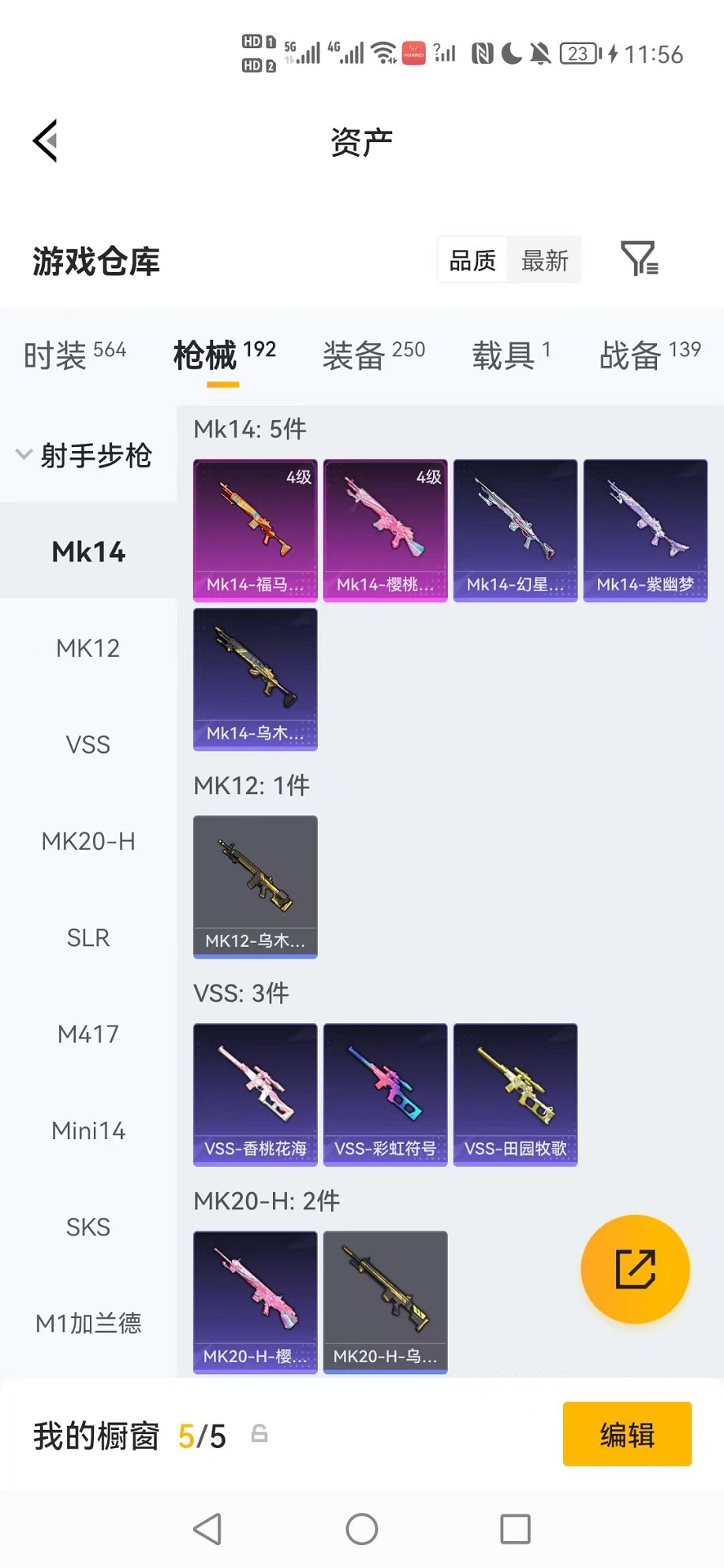This screenshot has width=724, height=1568.
Task: Sort warehouse by 最新
Action: point(544,260)
